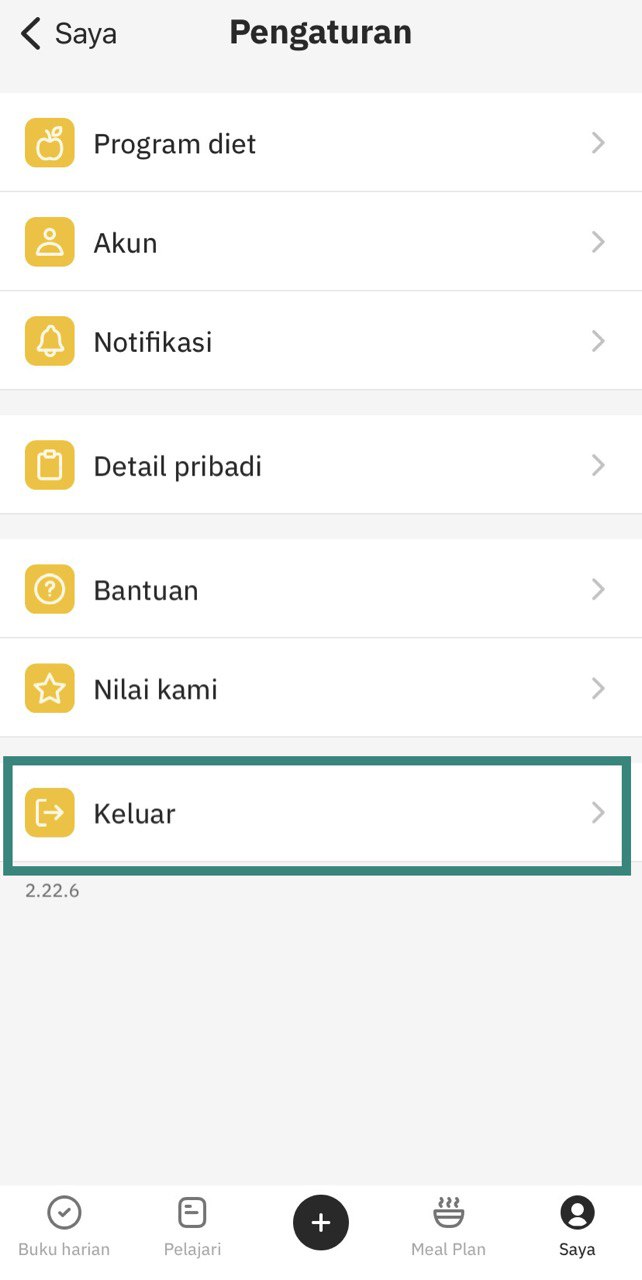Switch to the Pelajari tab
The height and width of the screenshot is (1280, 642).
click(192, 1227)
